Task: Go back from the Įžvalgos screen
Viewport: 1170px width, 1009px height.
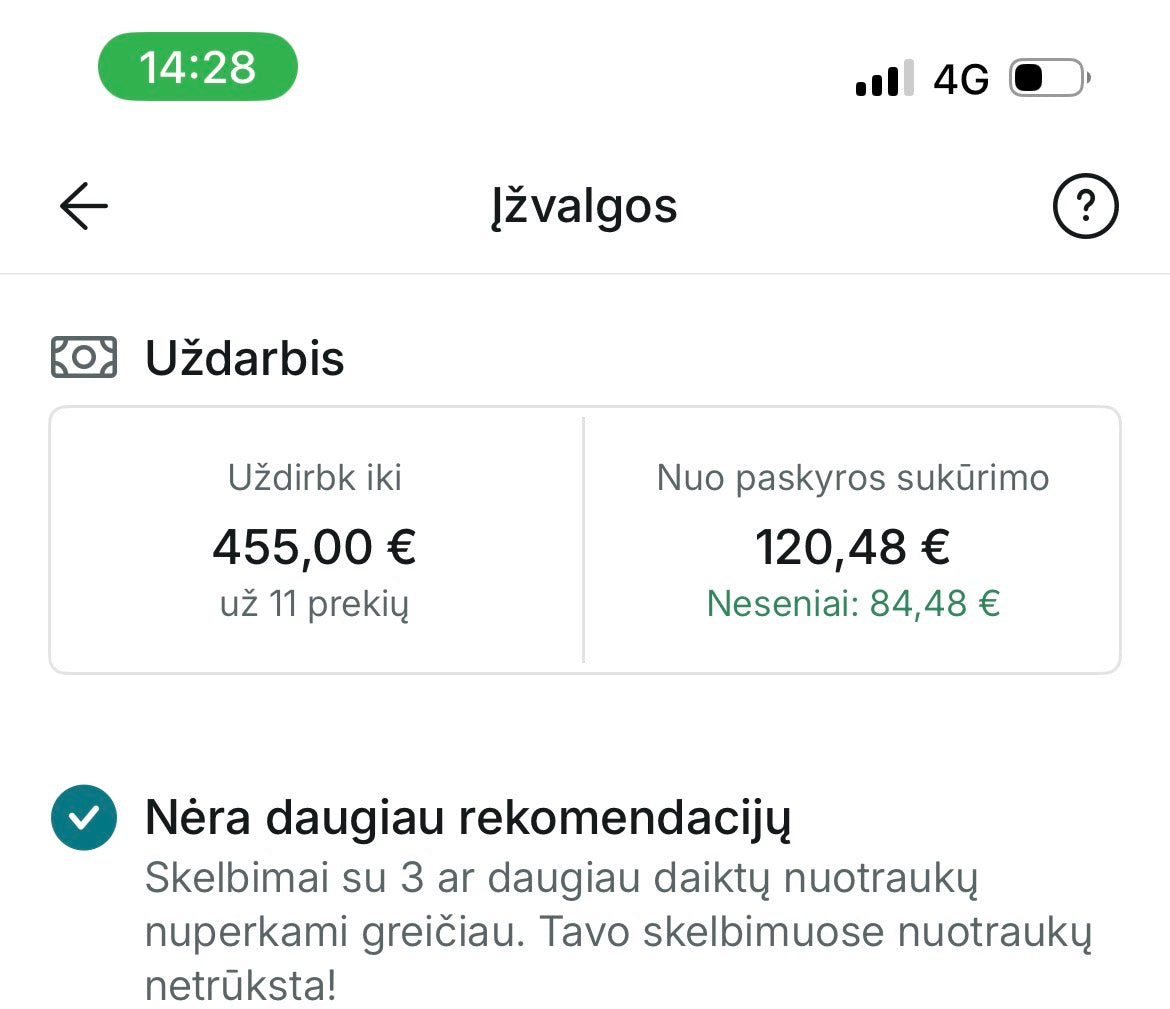Action: 84,206
